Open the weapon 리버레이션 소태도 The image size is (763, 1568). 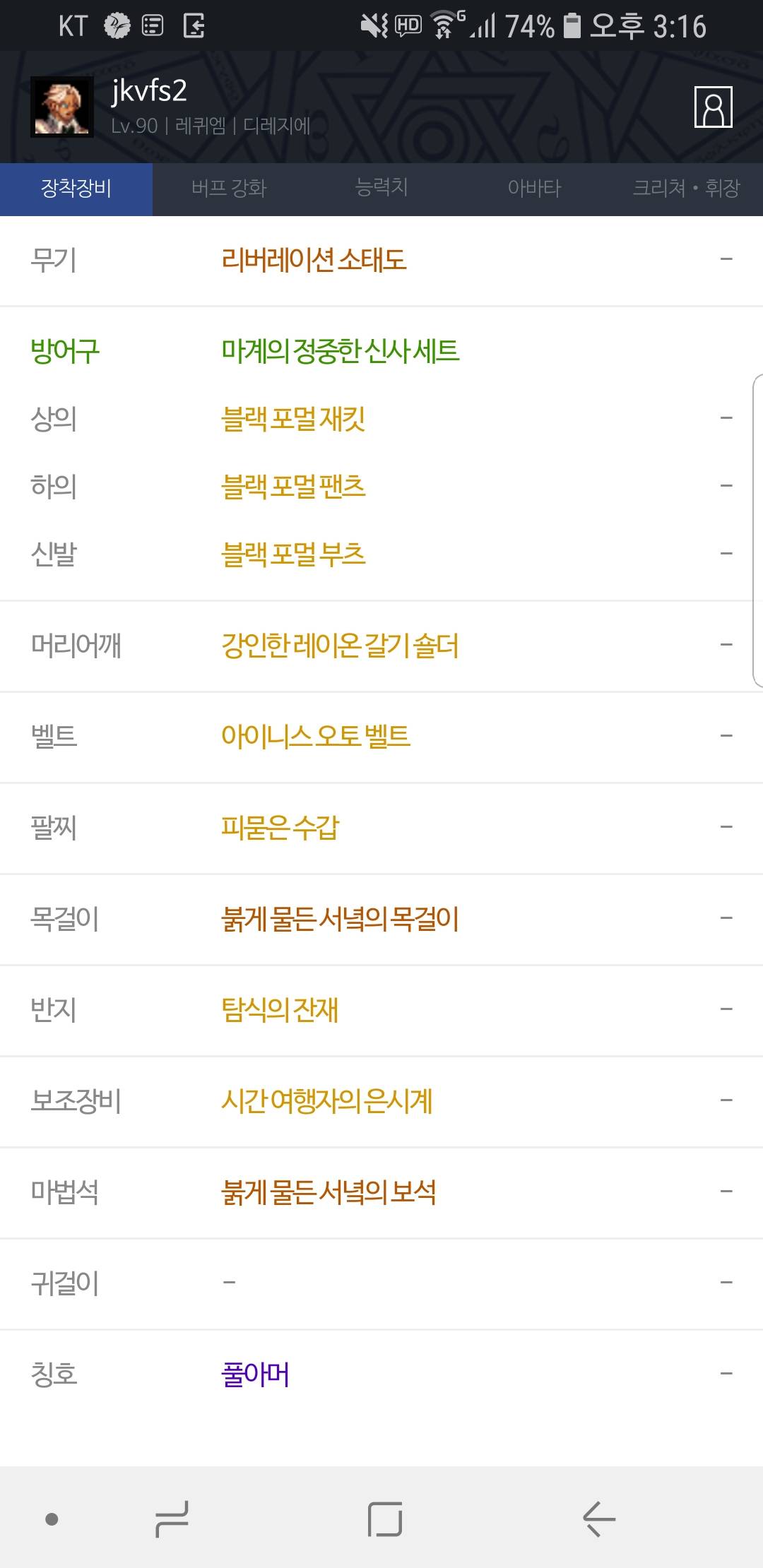point(314,260)
